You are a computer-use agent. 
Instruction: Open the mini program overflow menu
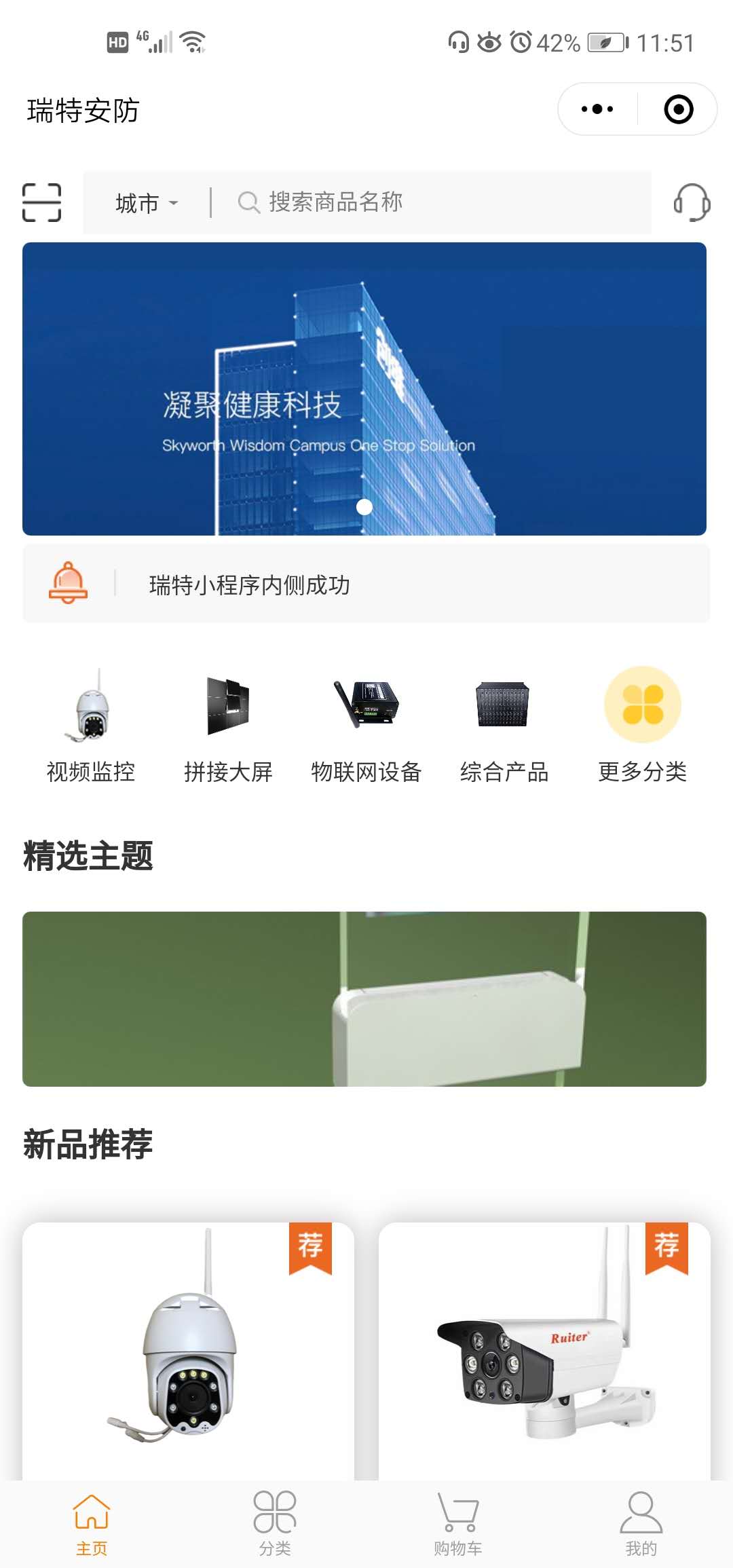(x=597, y=109)
